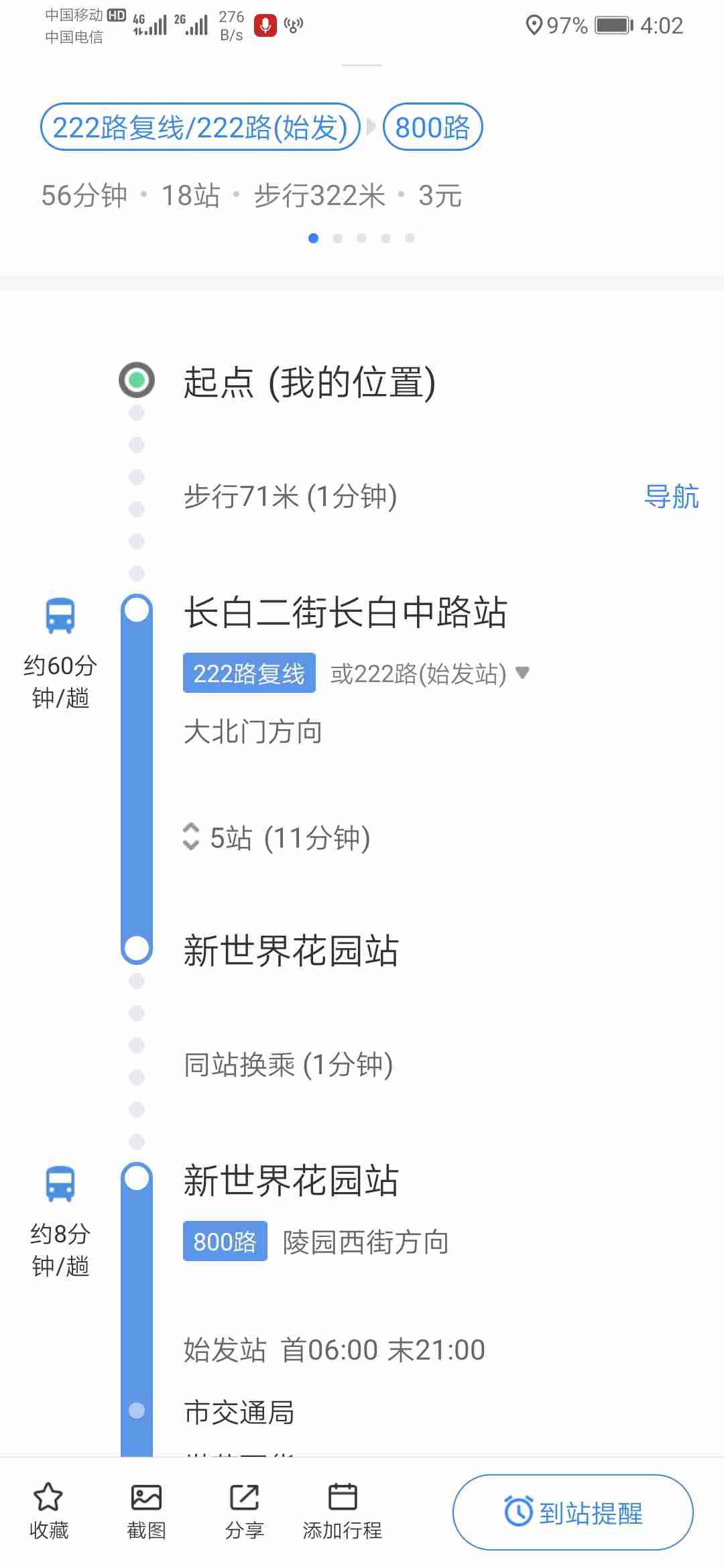The width and height of the screenshot is (724, 1568).
Task: Expand the 5站 (11分钟) stop list
Action: pyautogui.click(x=276, y=838)
